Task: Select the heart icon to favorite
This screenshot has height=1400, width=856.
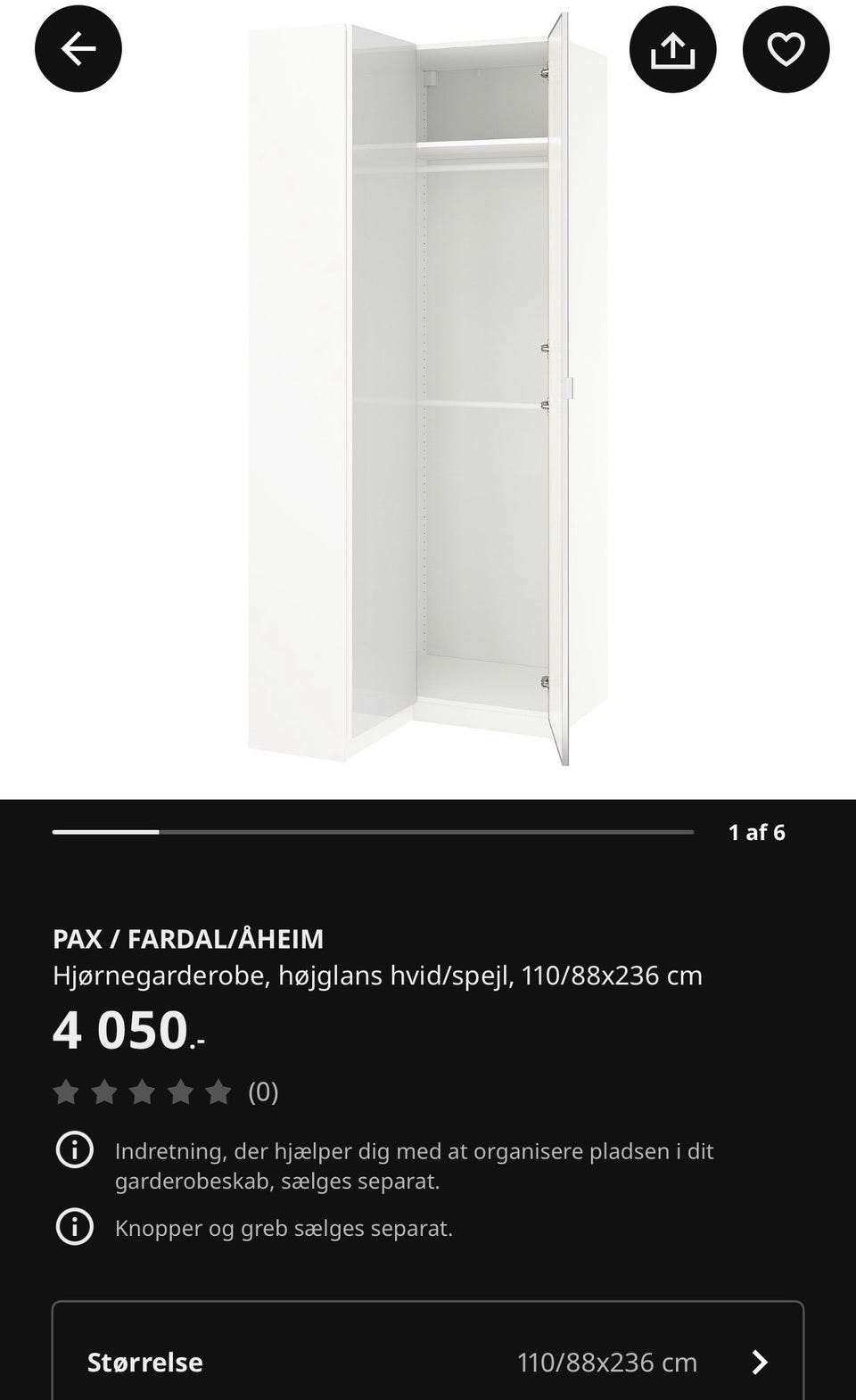Action: coord(786,50)
